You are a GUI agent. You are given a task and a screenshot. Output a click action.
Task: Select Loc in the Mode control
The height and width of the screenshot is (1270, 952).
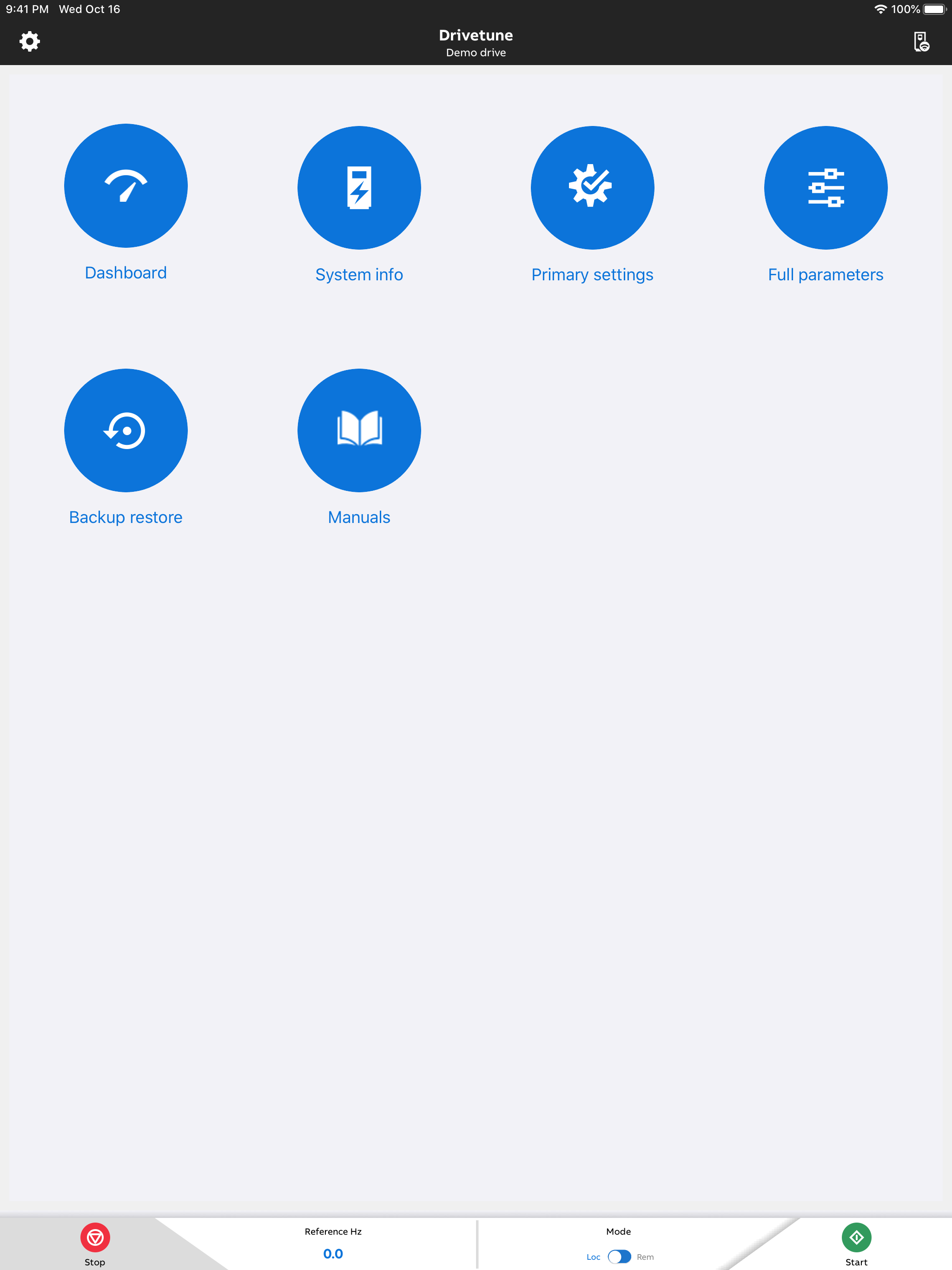tap(593, 1257)
